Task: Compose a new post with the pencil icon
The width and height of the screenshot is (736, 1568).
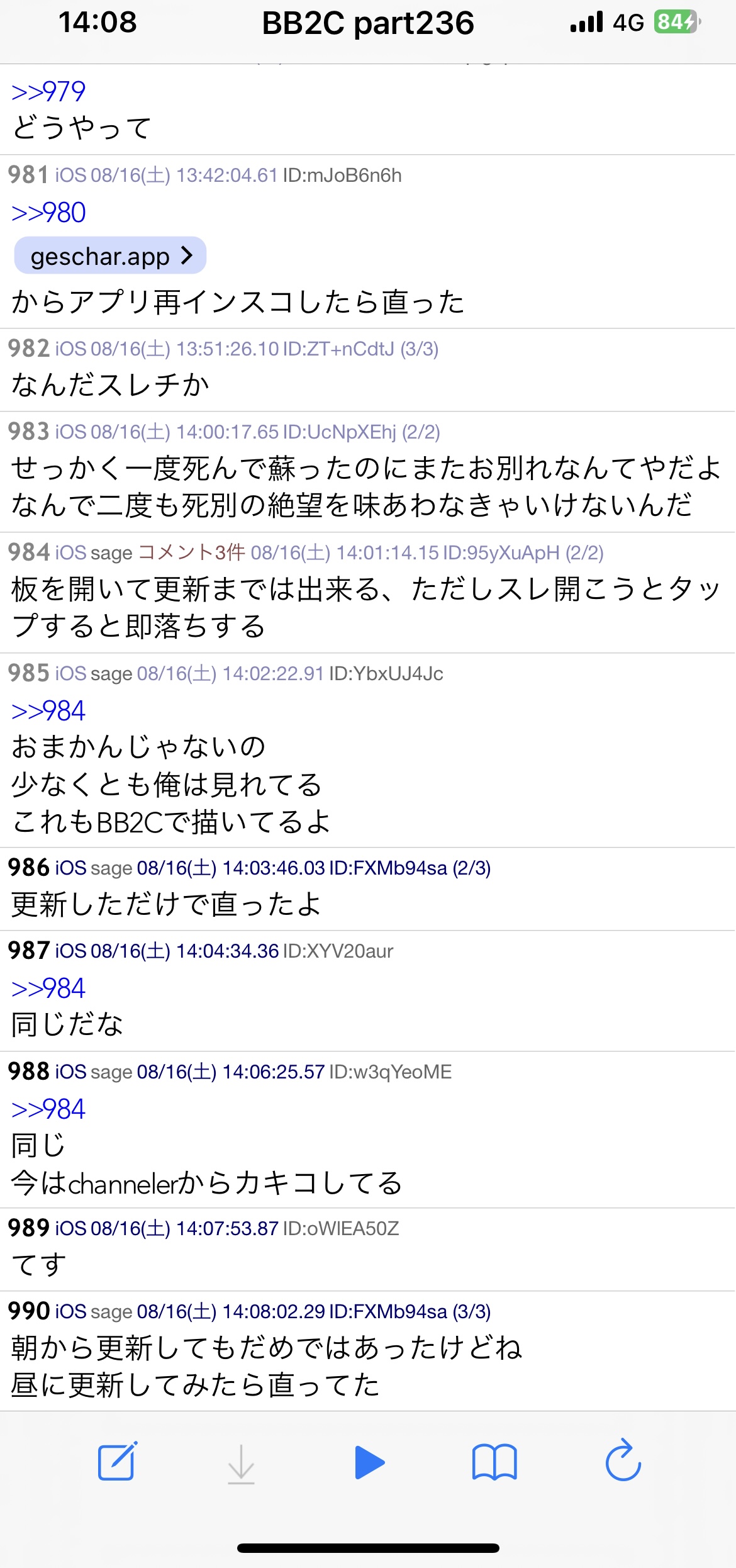Action: point(118,1461)
